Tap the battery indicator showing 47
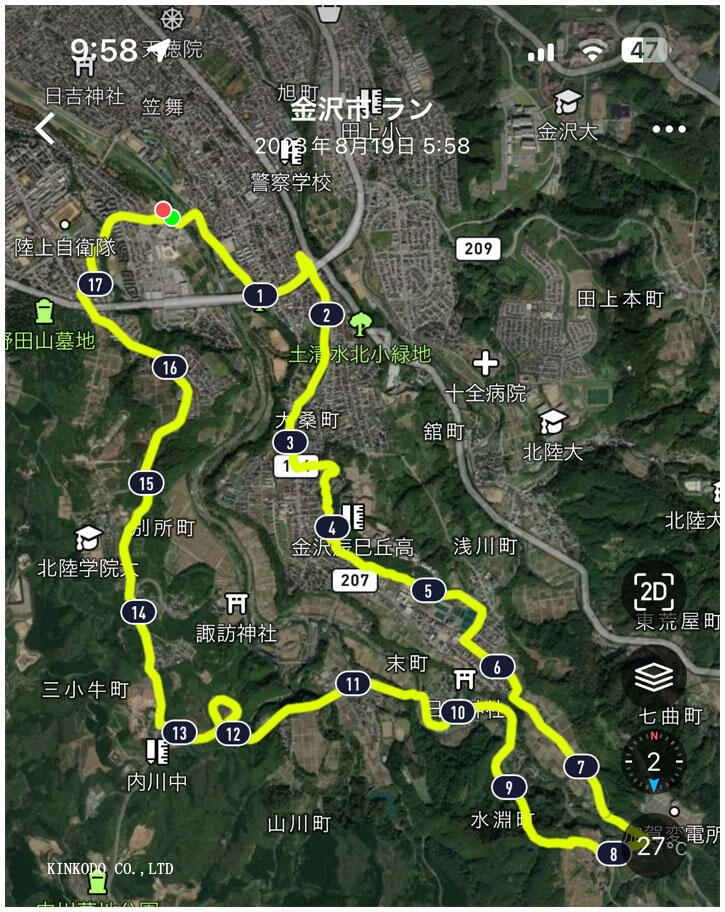Viewport: 725px width, 912px height. 643,50
